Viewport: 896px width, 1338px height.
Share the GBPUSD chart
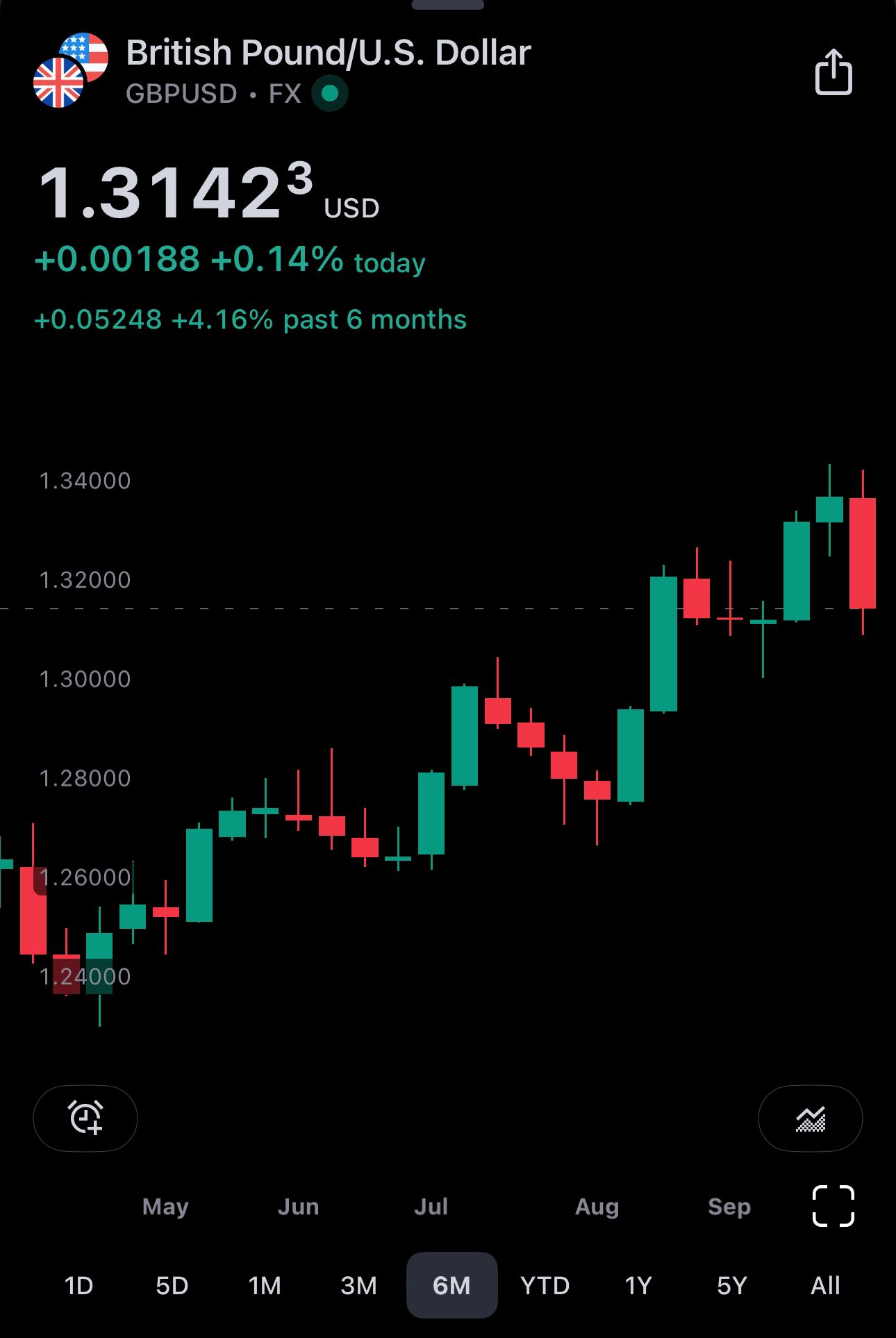click(833, 72)
